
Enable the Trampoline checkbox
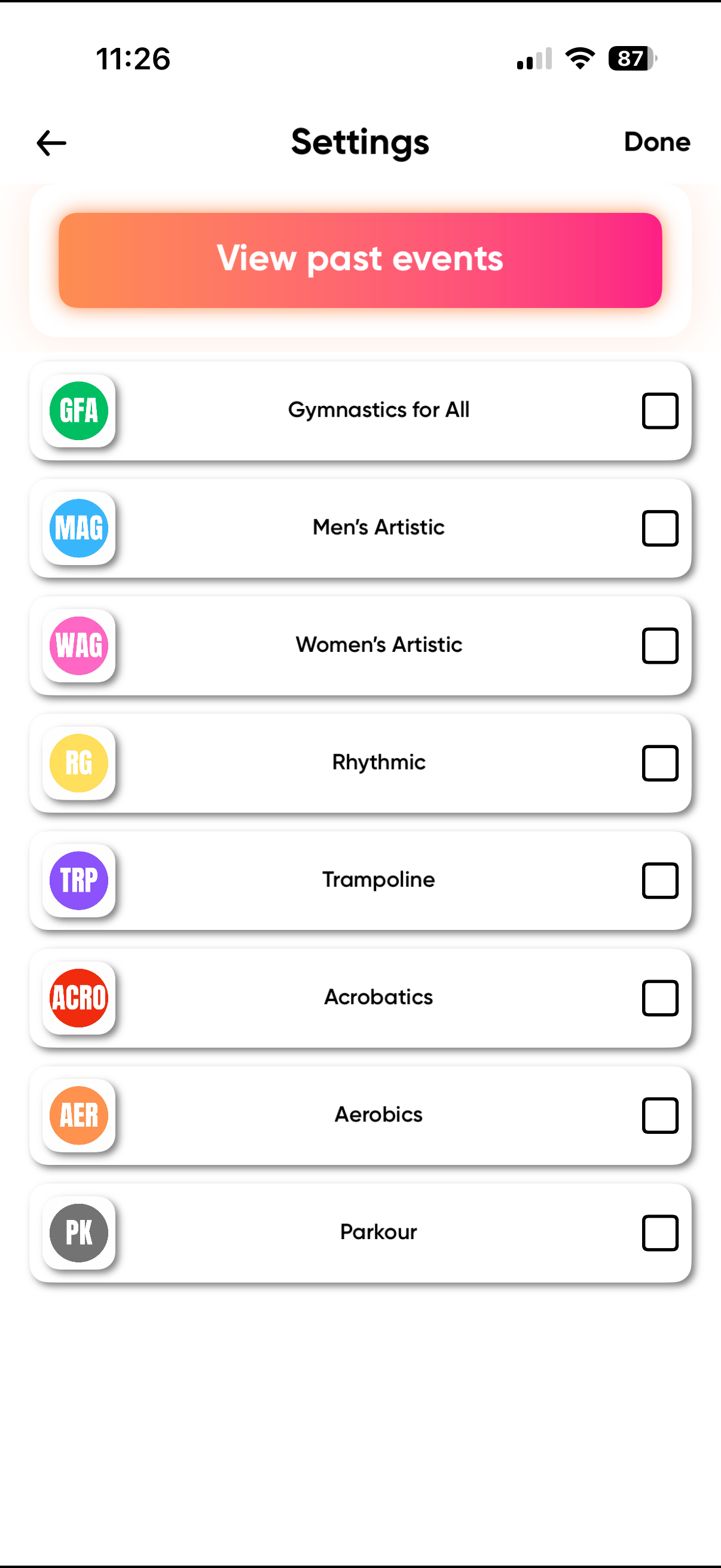[x=660, y=880]
